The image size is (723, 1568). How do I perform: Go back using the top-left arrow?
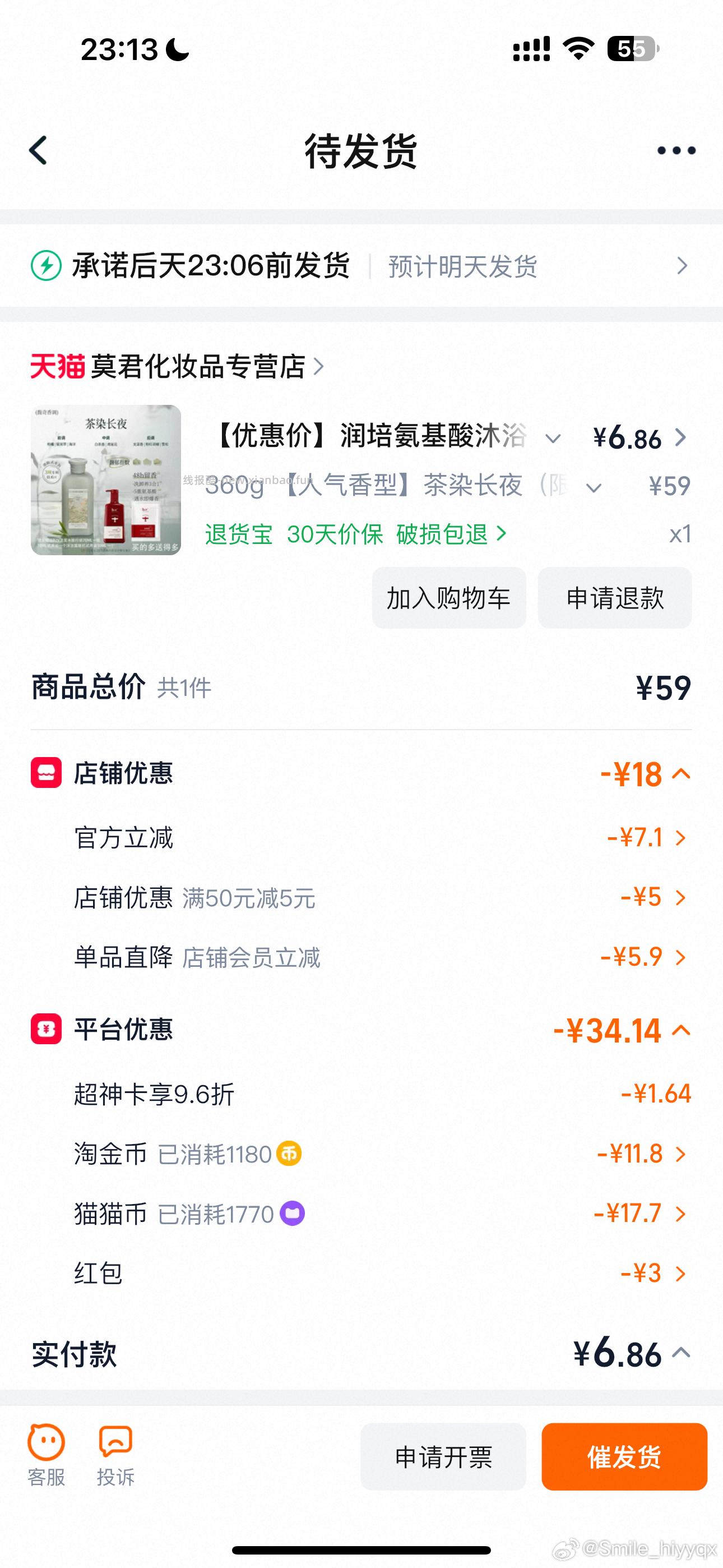(x=38, y=151)
